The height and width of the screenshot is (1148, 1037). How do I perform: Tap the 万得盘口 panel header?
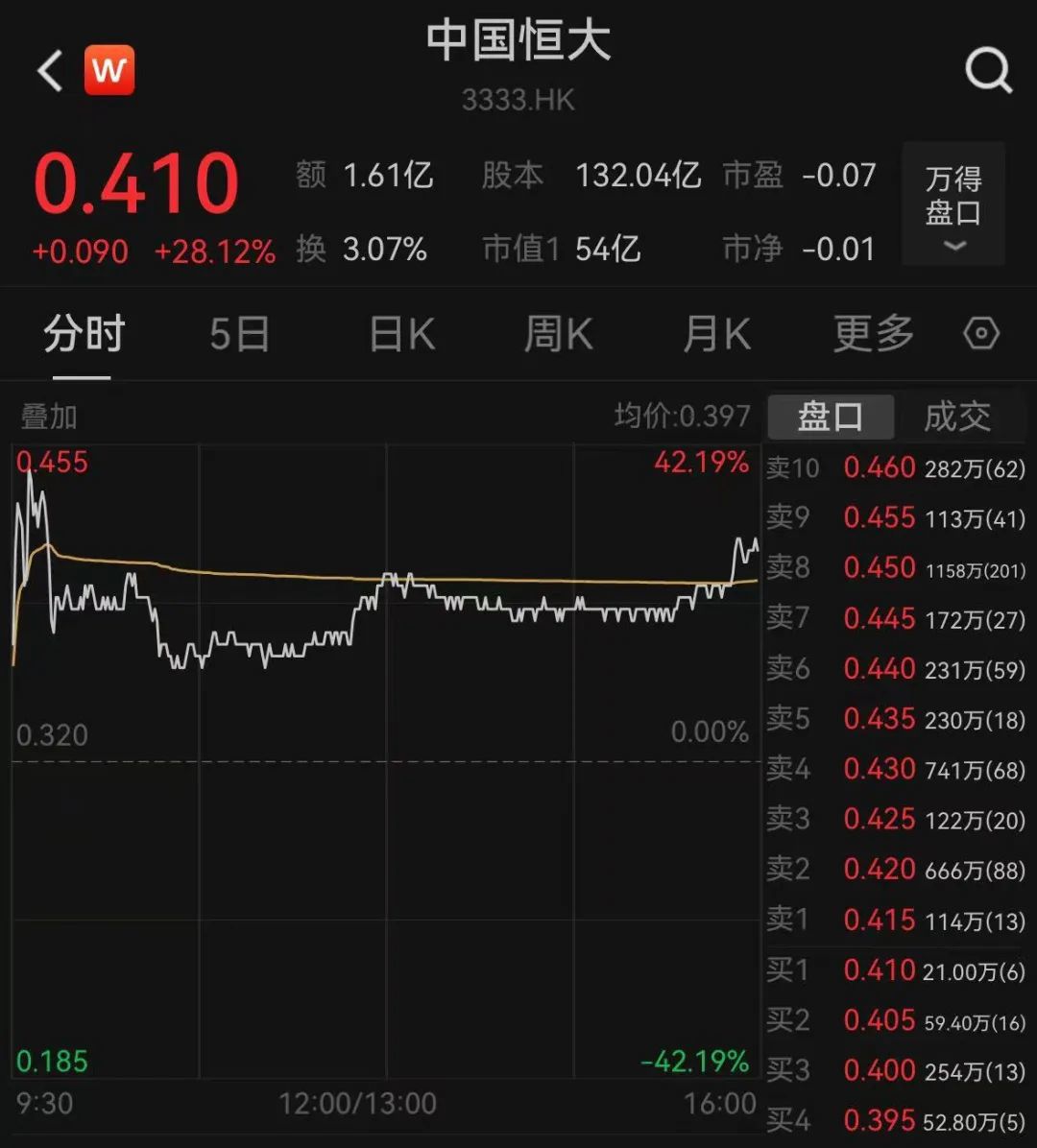[952, 190]
